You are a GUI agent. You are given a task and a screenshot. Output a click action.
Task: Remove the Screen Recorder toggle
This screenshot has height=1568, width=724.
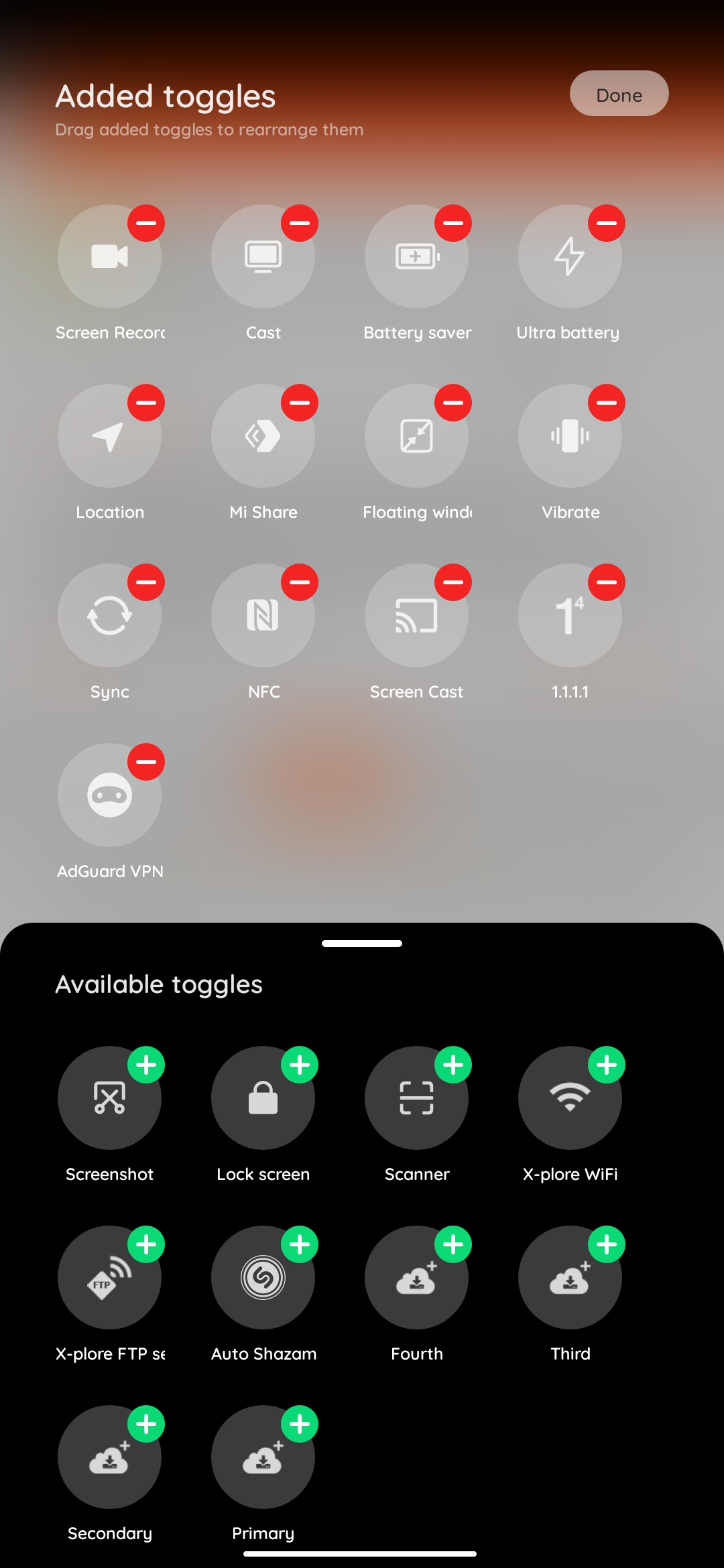point(146,223)
